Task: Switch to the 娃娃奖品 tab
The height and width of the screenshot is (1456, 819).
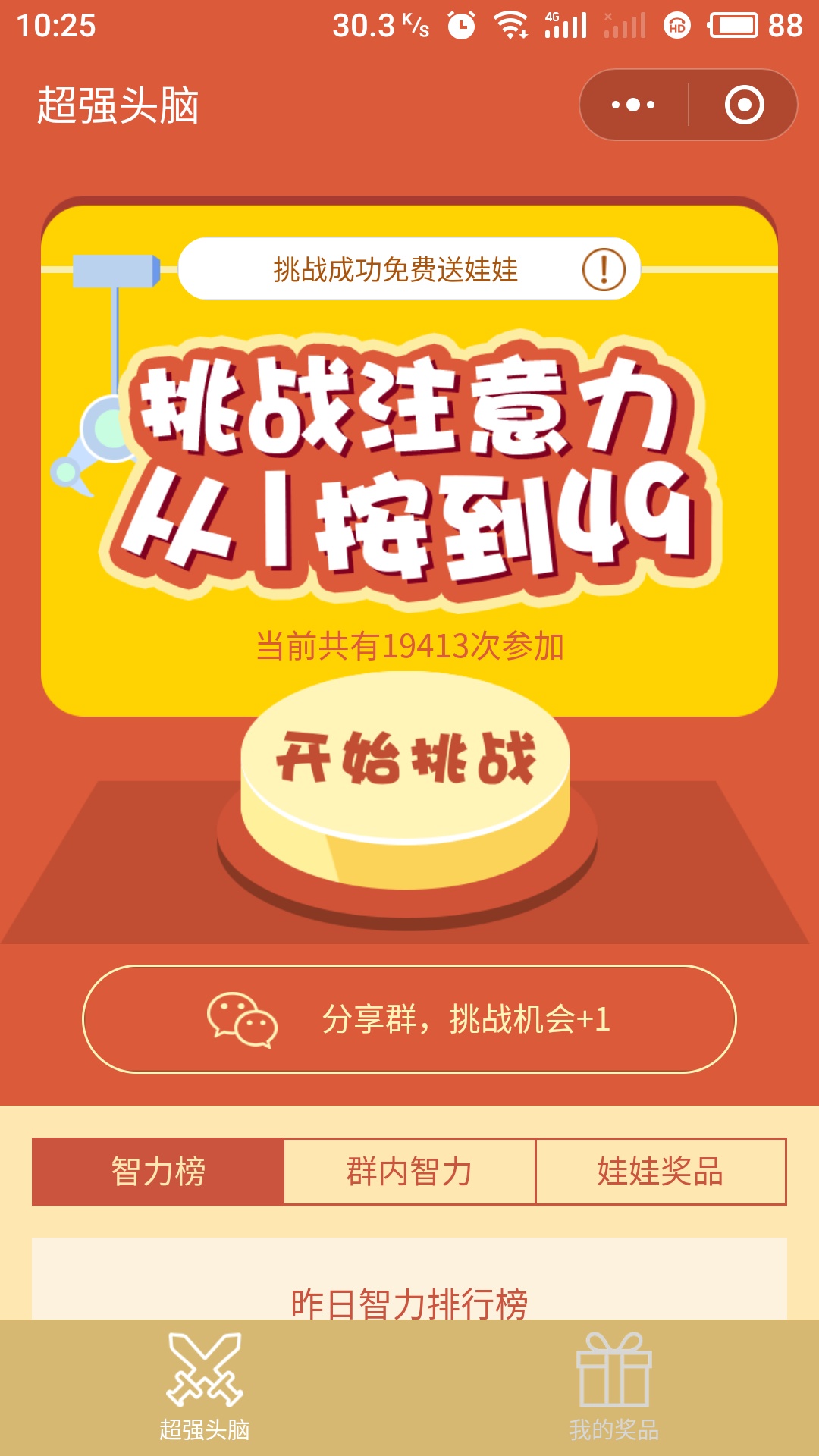Action: click(661, 1172)
